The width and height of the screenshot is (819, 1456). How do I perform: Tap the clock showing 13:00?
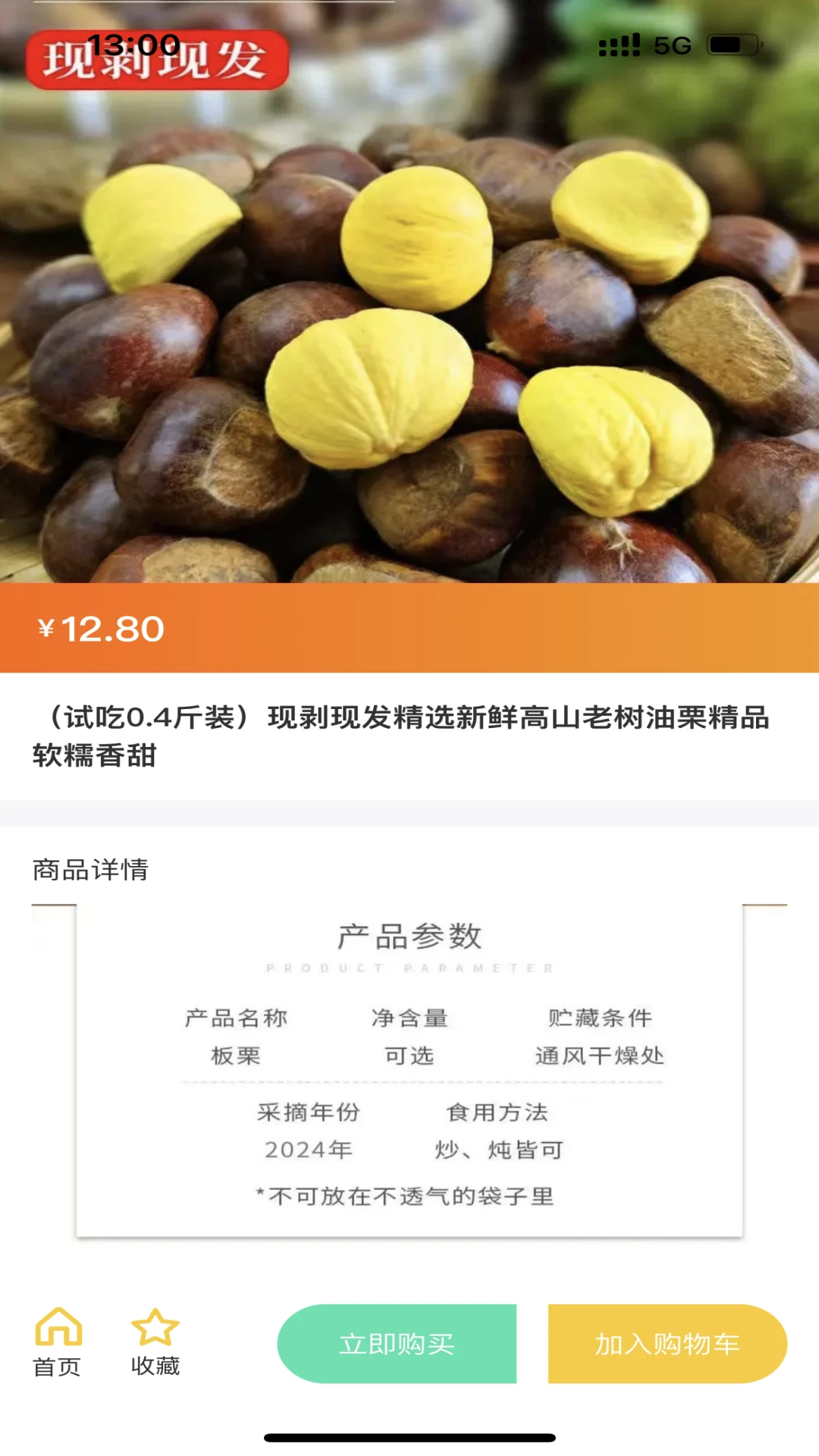coord(133,43)
